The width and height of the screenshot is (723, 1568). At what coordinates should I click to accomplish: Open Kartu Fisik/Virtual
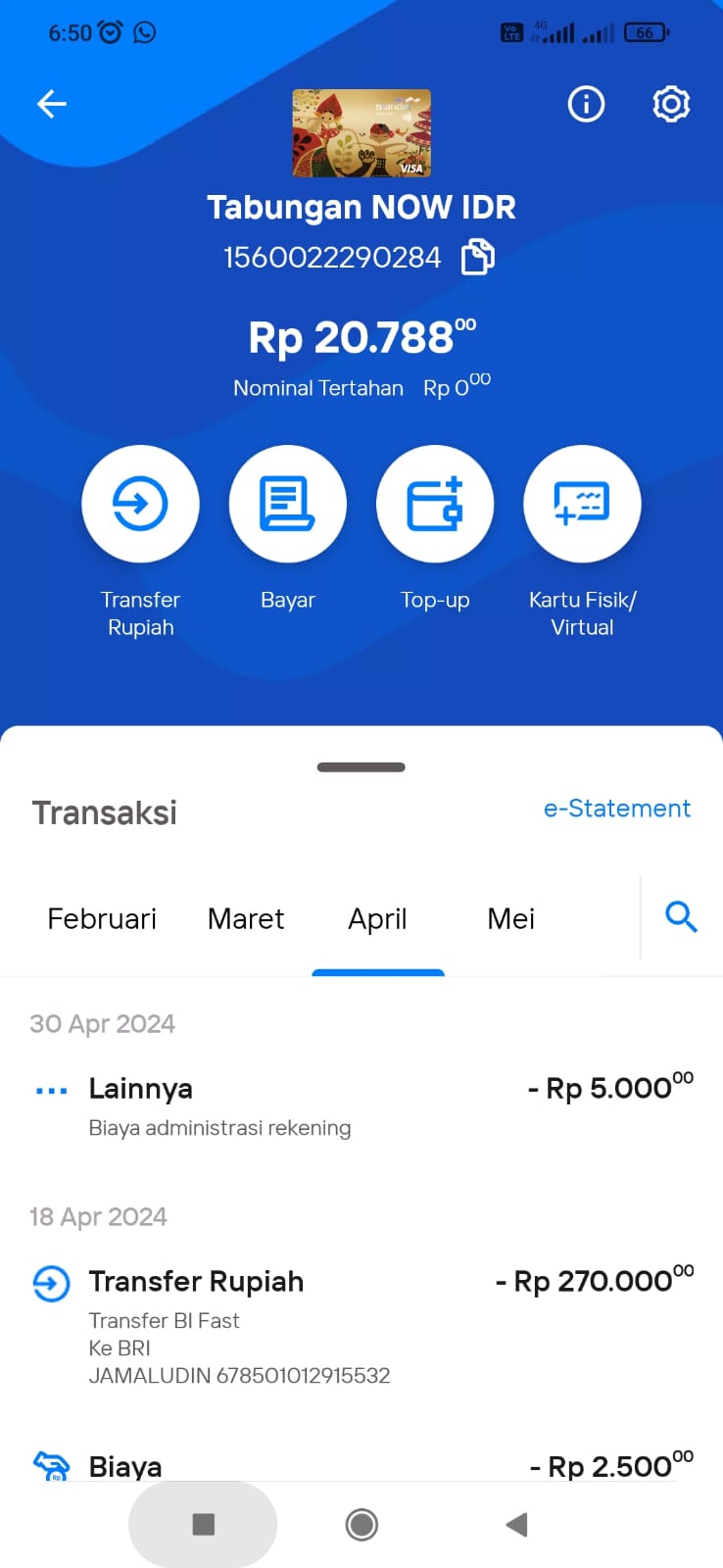[x=583, y=504]
